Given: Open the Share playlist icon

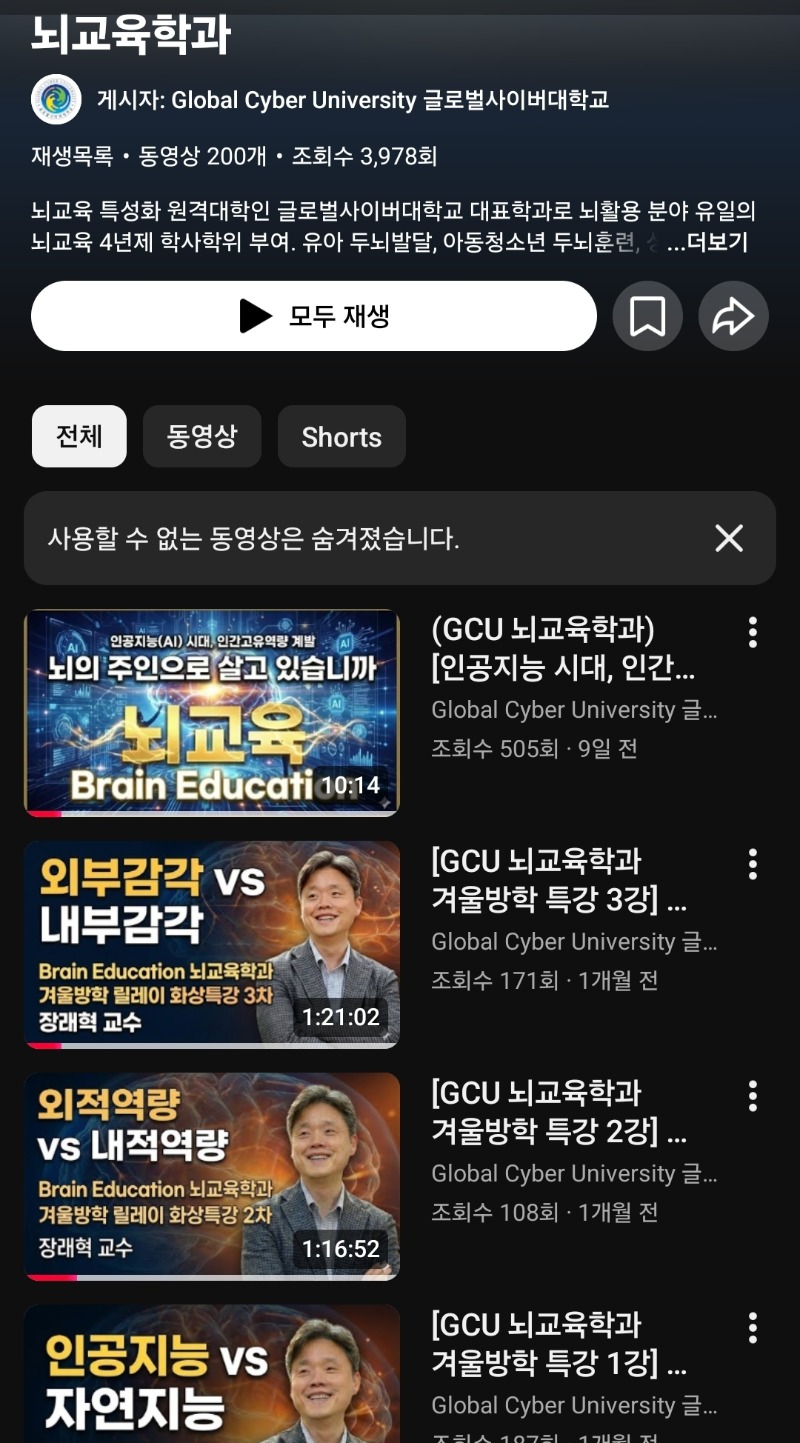Looking at the screenshot, I should click(732, 315).
